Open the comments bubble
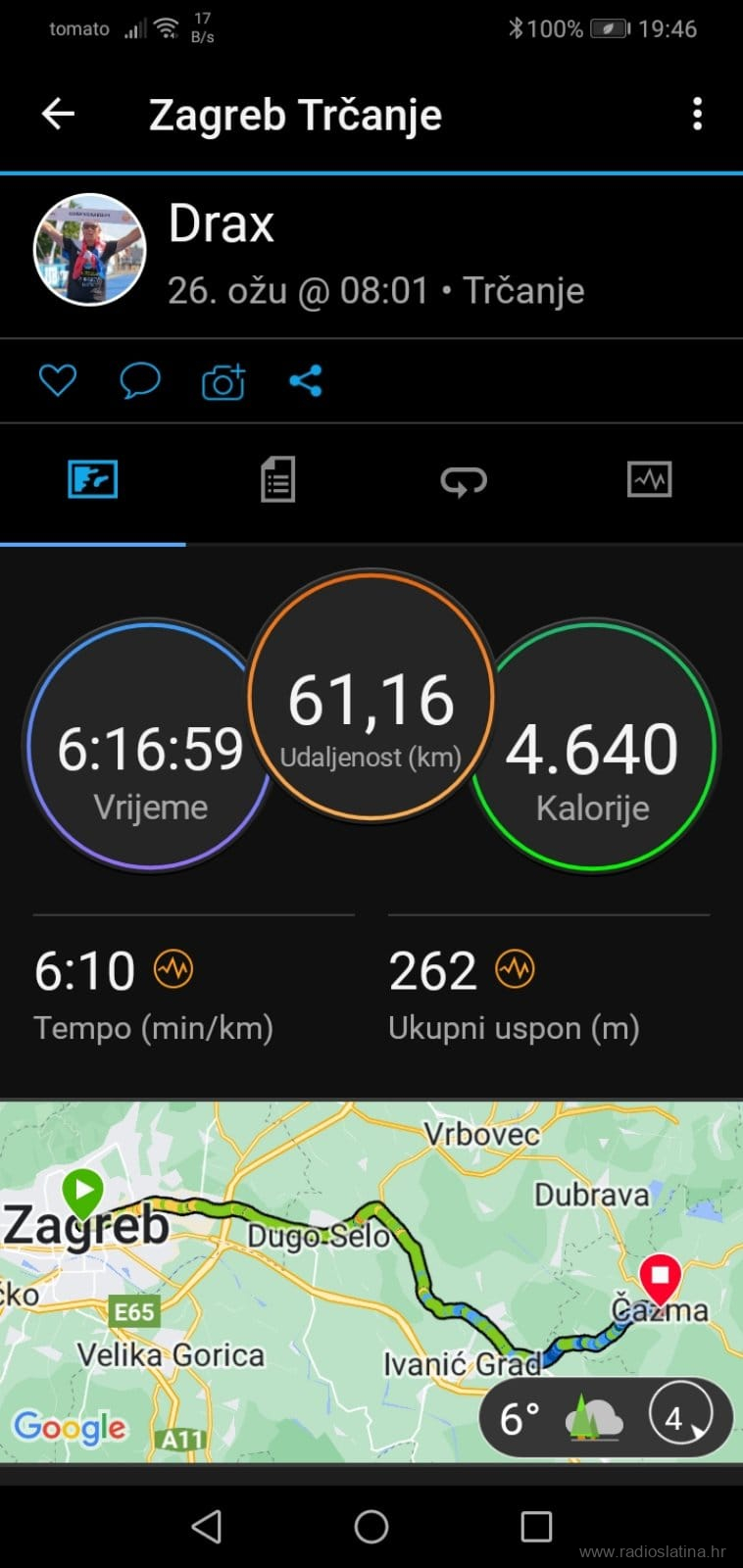743x1568 pixels. click(x=140, y=380)
